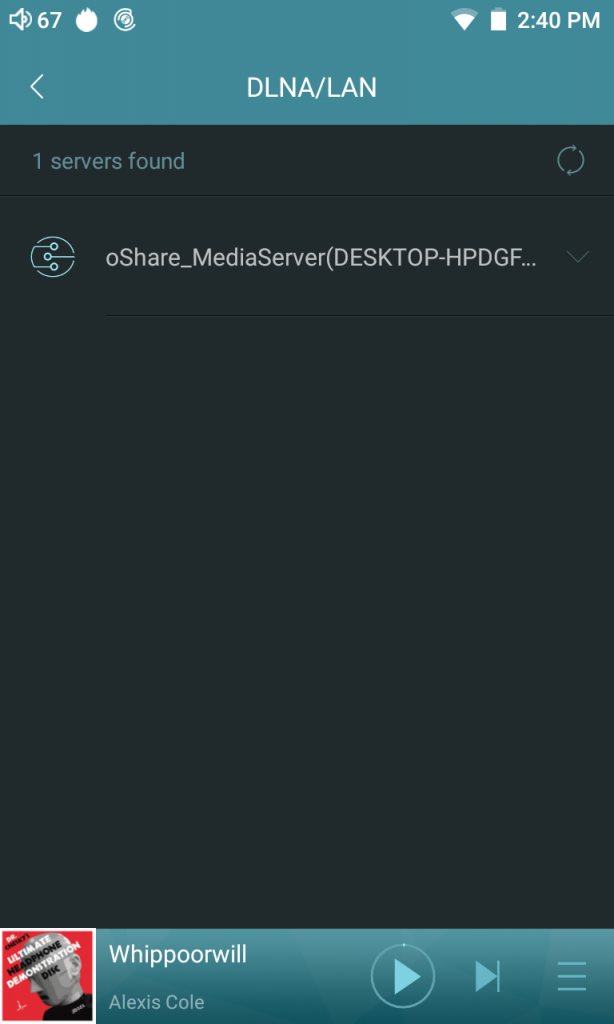The width and height of the screenshot is (614, 1024).
Task: Expand the oShare_MediaServer chevron
Action: (578, 257)
